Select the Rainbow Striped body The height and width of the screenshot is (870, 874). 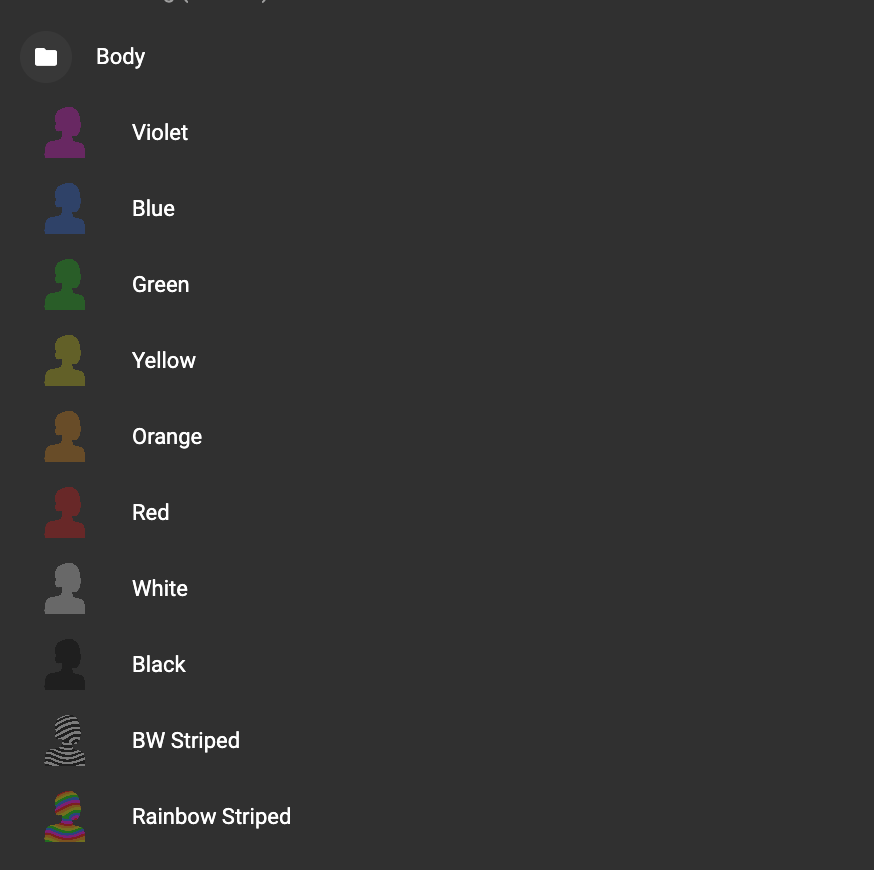[210, 817]
